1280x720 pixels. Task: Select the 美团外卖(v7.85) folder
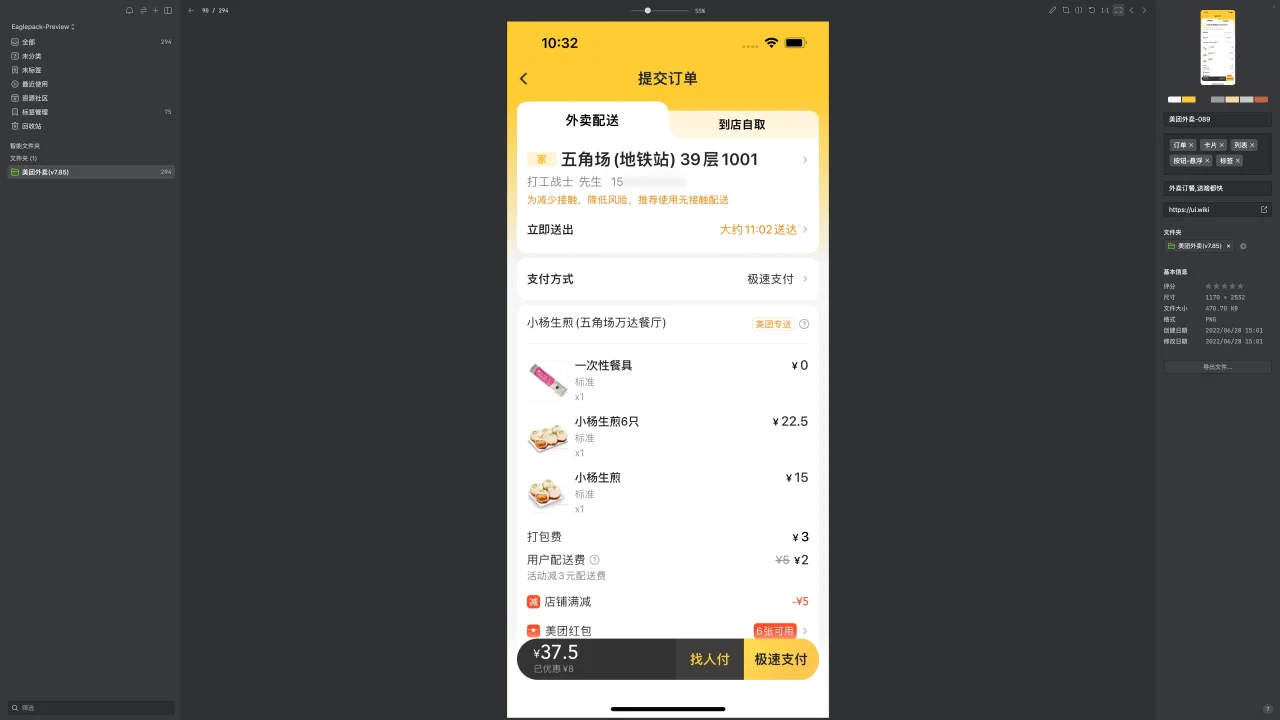click(x=45, y=172)
